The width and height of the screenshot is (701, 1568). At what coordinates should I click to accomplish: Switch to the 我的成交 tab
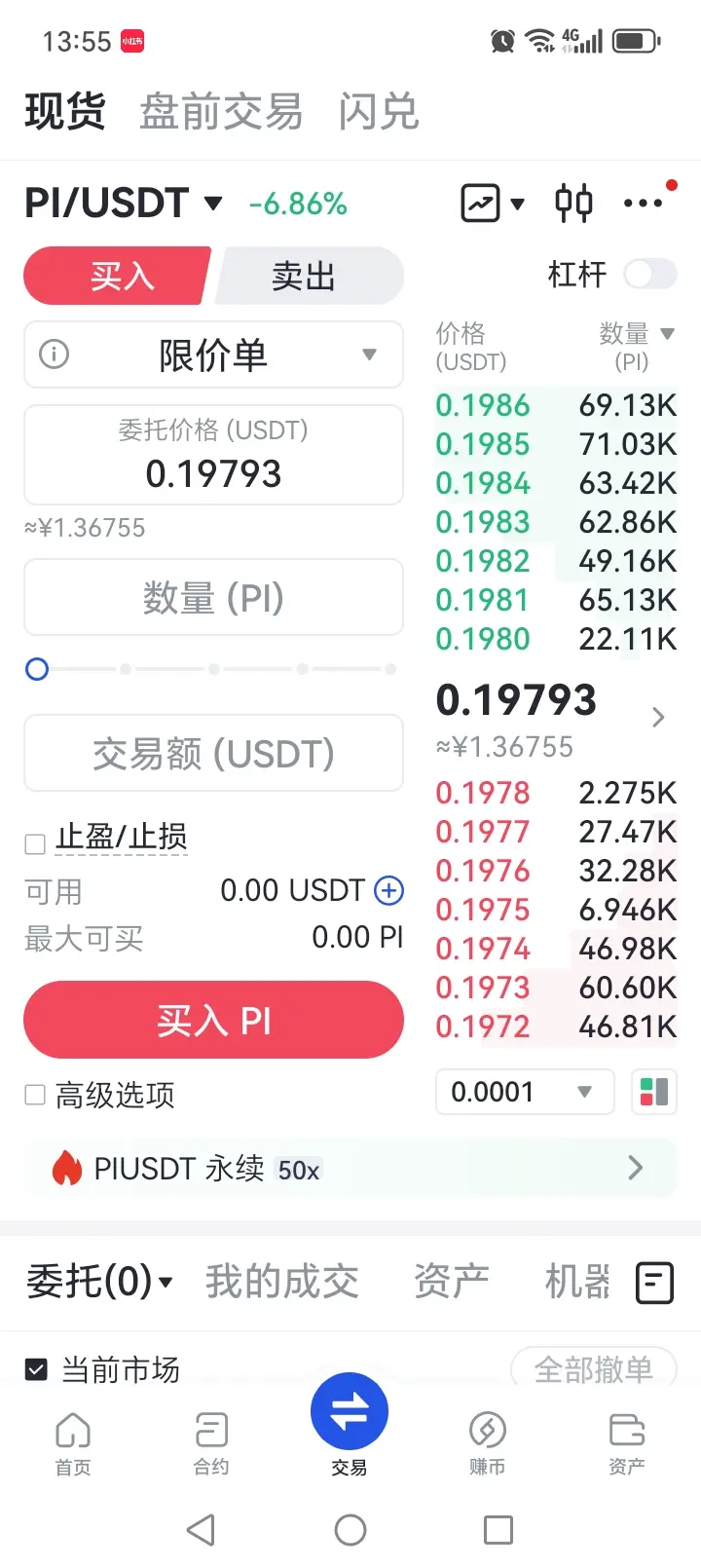pos(282,1282)
